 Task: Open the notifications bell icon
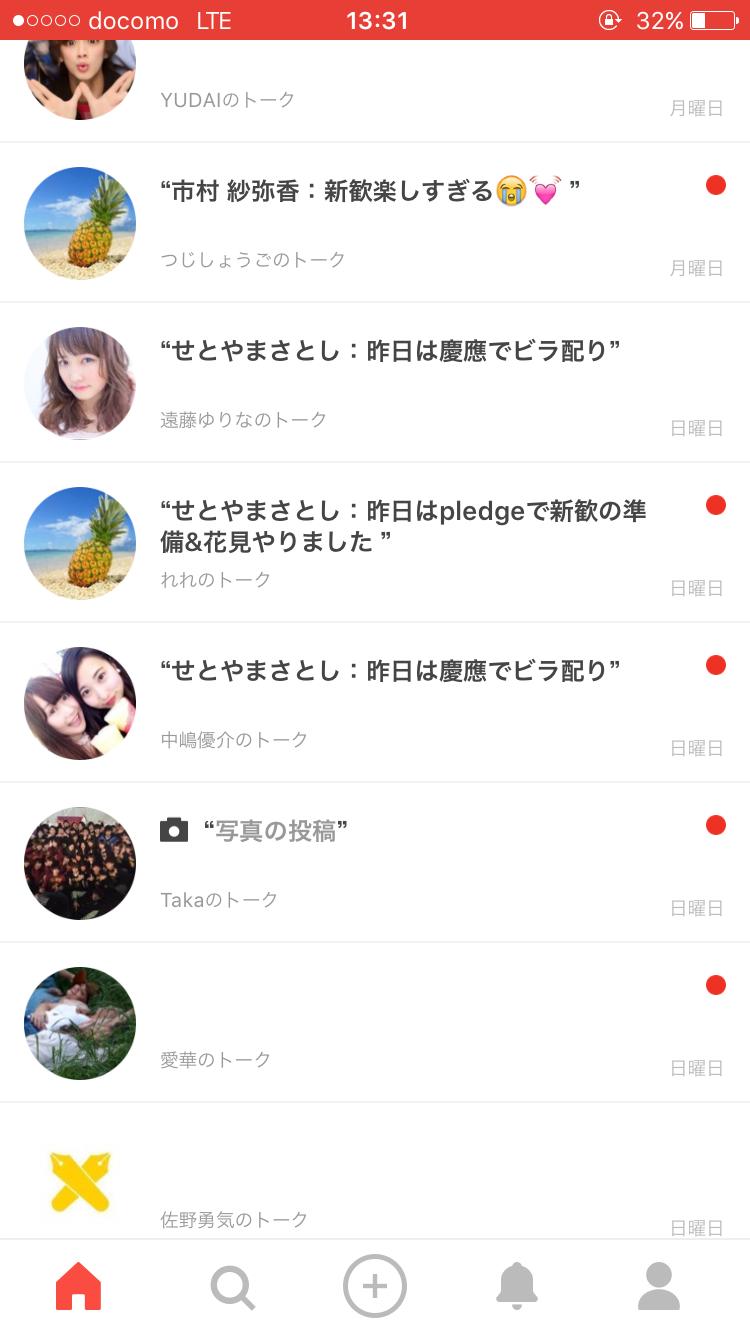pos(517,1286)
